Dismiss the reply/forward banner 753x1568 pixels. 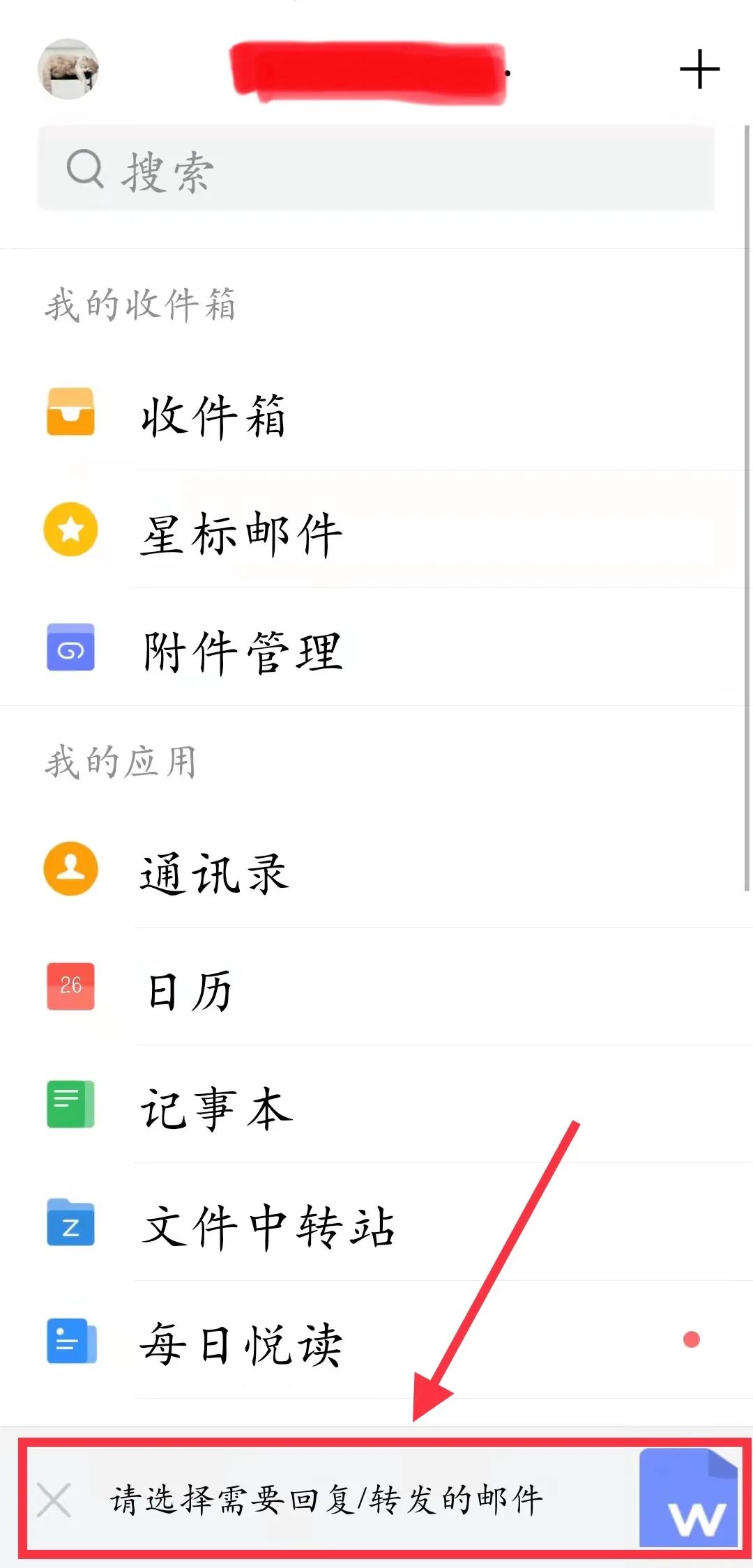[54, 1500]
